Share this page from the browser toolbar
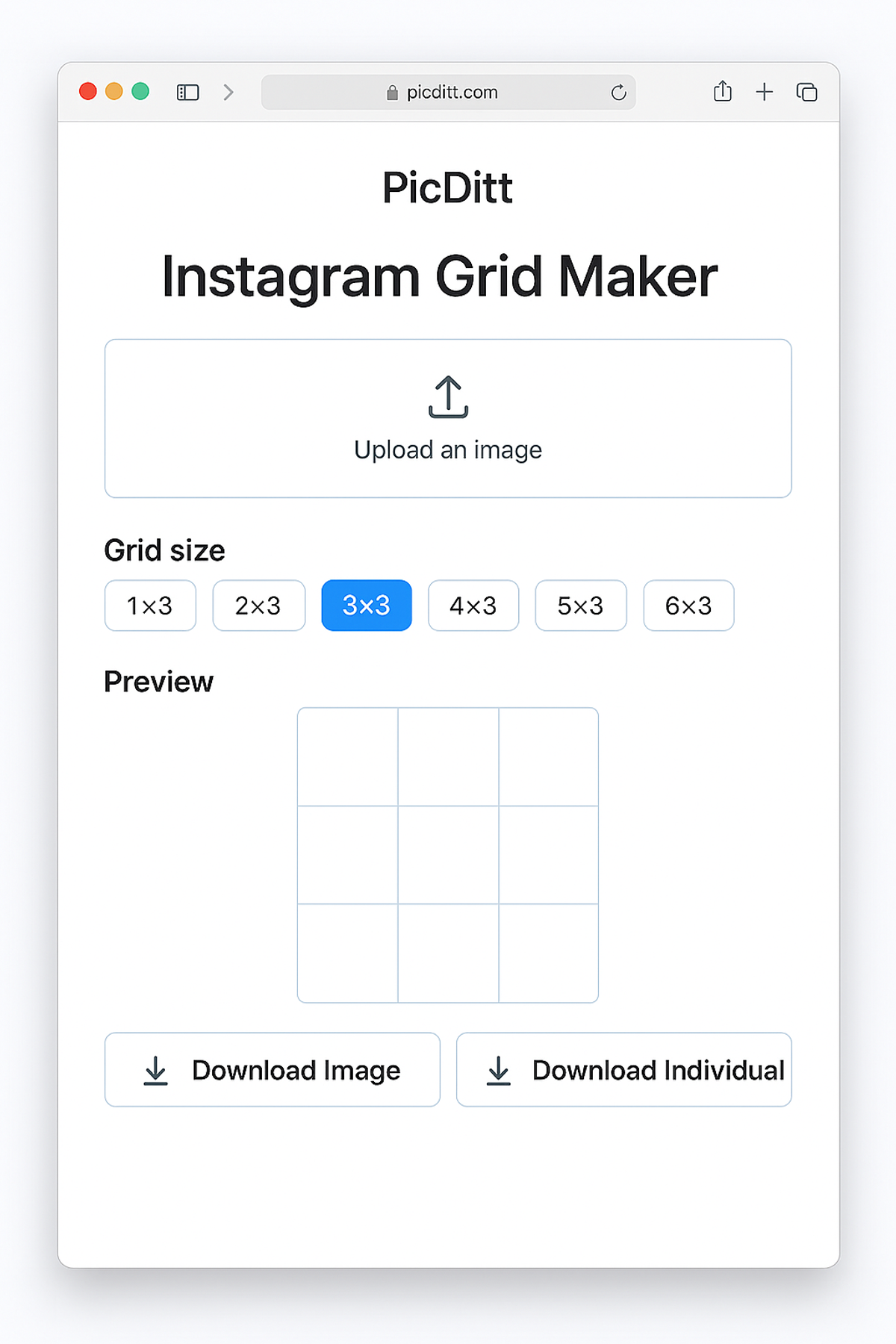 point(722,92)
